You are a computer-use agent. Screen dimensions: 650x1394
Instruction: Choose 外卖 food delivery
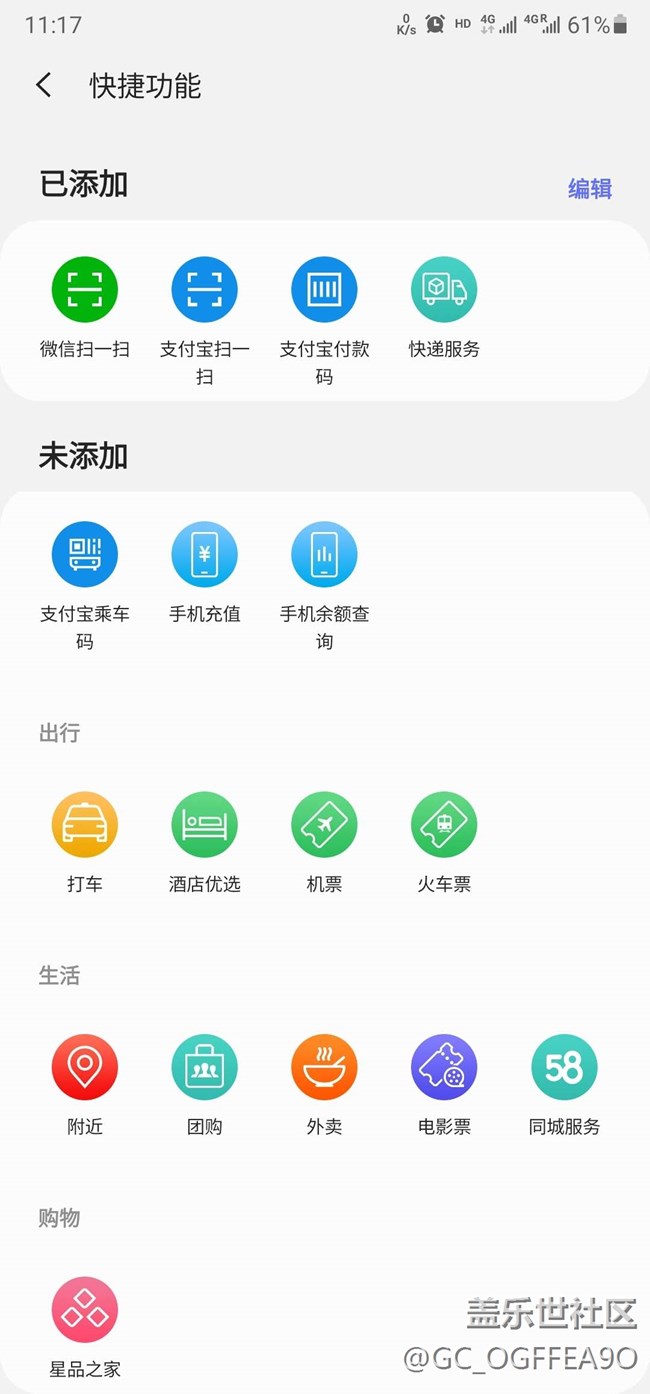(x=324, y=1067)
